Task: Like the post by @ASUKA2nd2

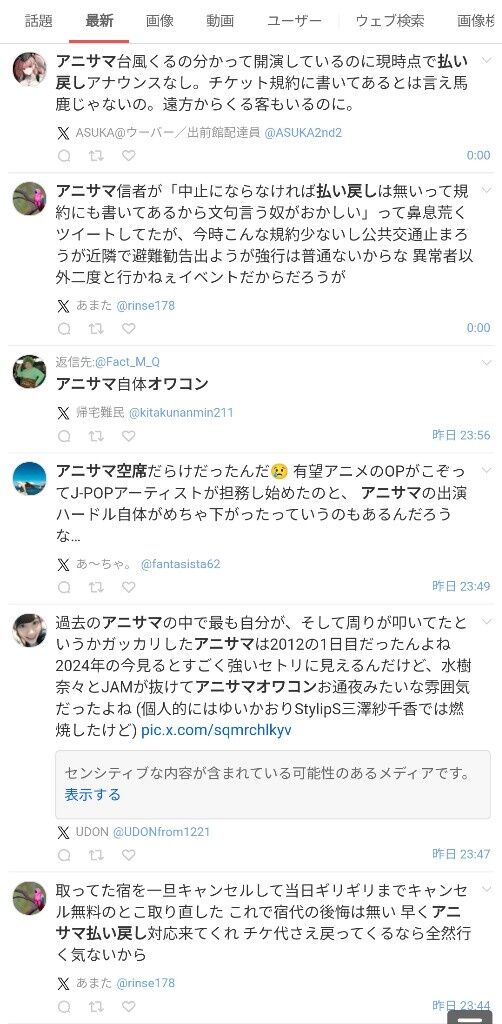Action: coord(129,155)
